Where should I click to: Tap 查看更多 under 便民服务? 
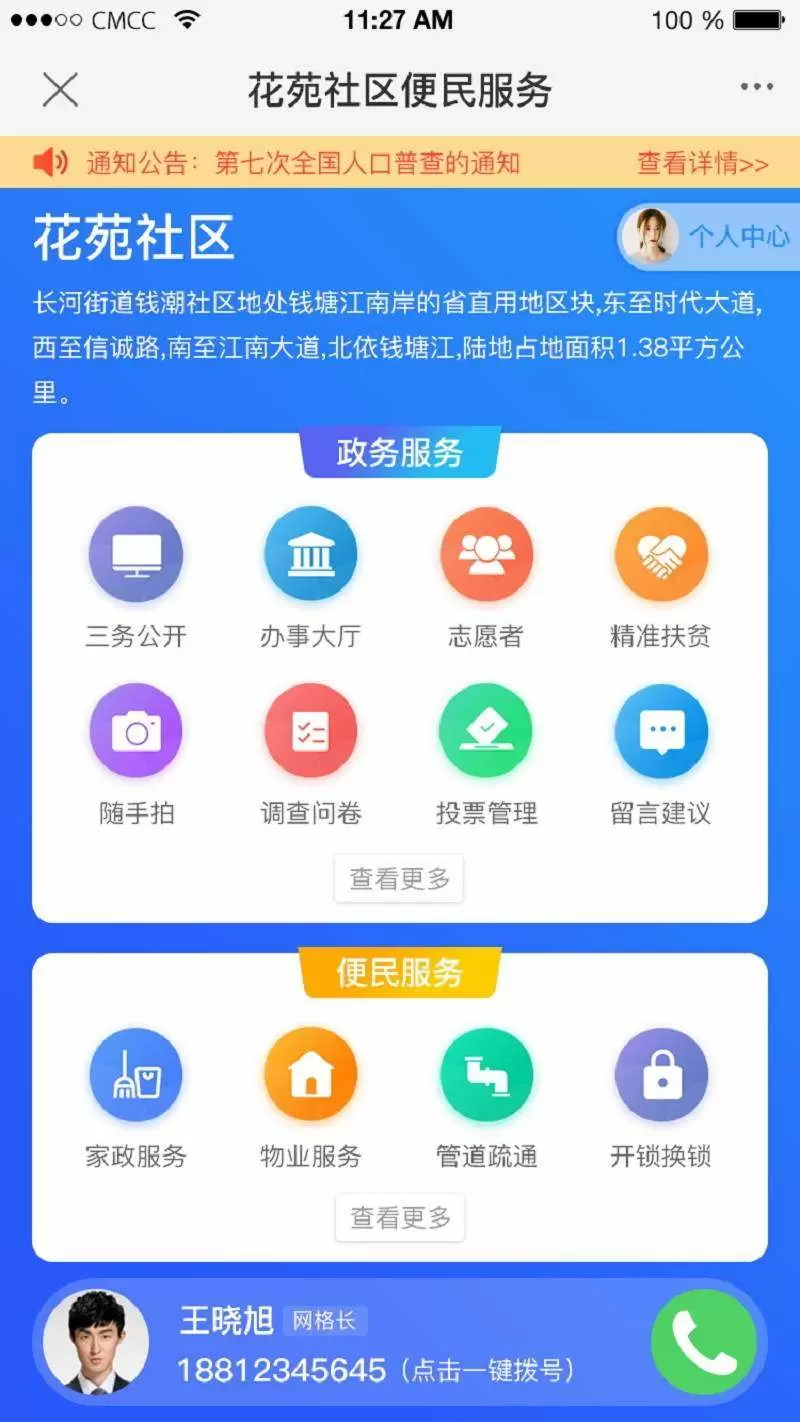click(x=400, y=1217)
